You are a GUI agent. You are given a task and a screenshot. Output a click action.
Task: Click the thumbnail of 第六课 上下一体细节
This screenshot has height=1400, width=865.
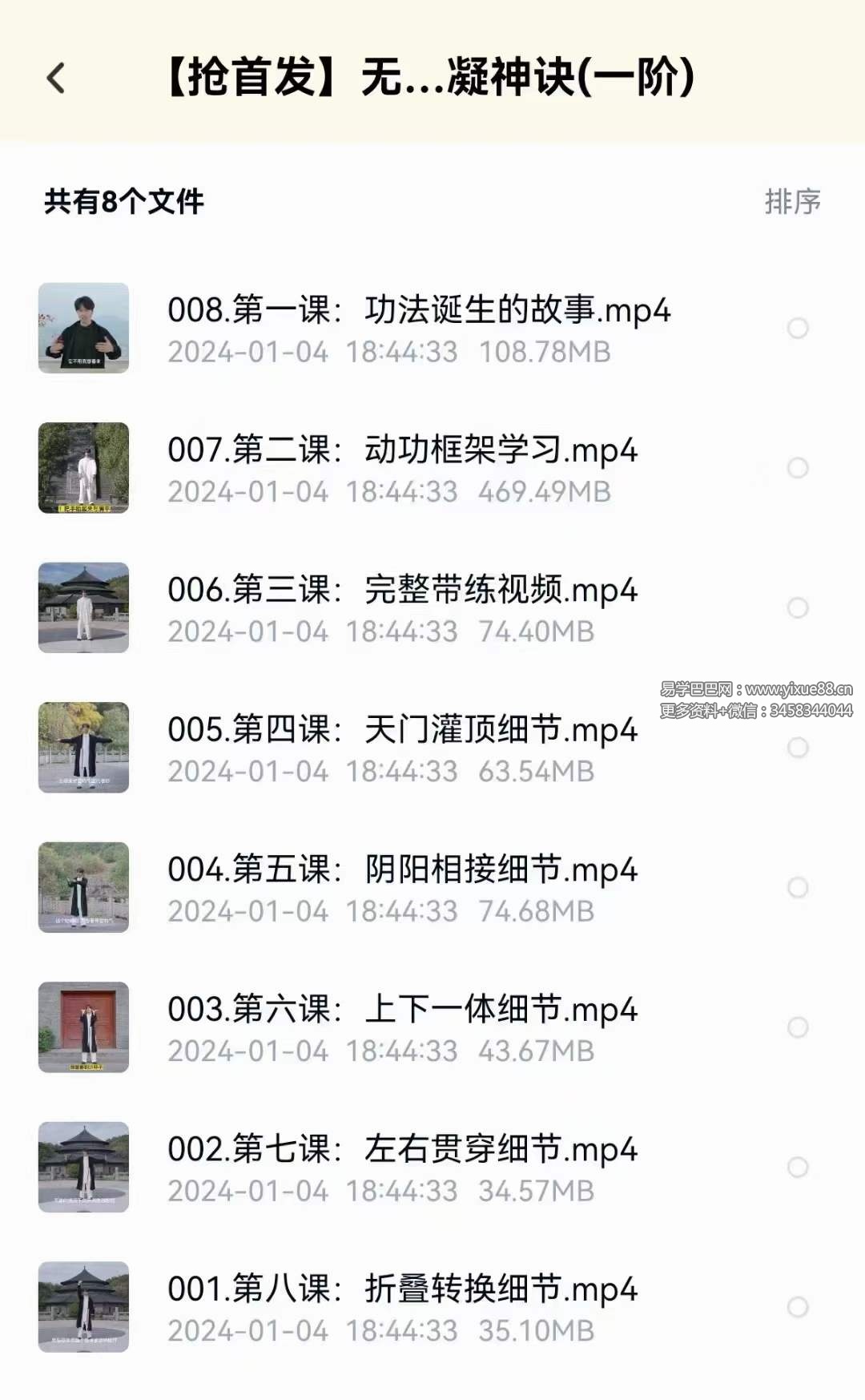click(84, 1027)
